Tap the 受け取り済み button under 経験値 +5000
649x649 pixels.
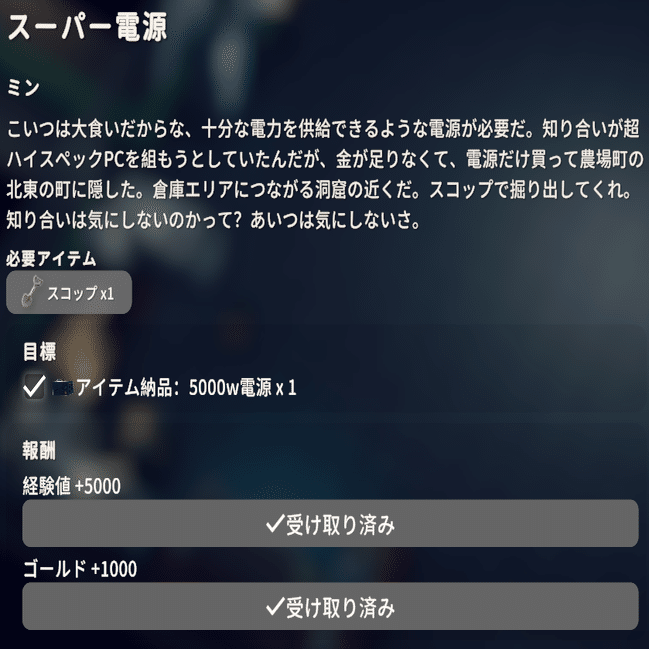(x=330, y=523)
